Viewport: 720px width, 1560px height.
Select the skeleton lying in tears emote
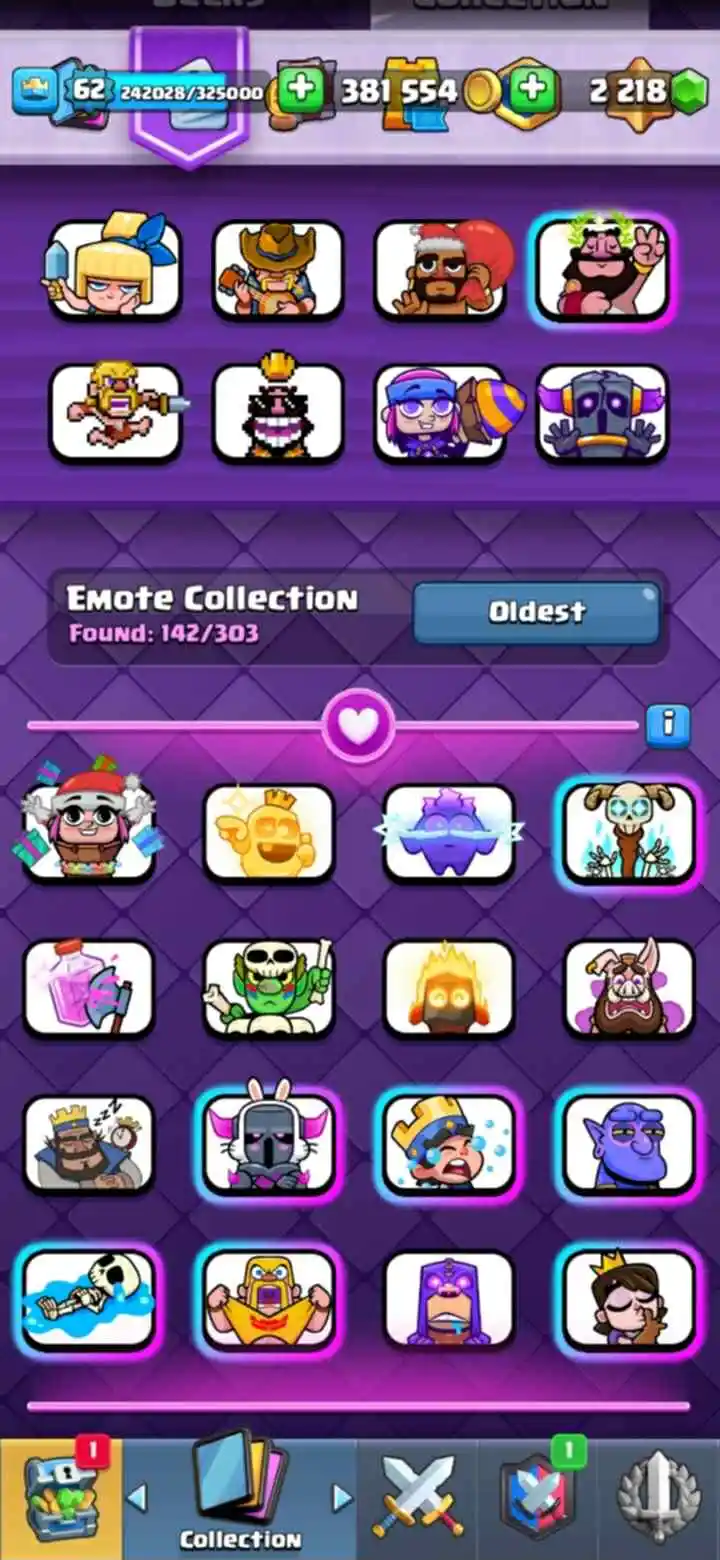click(x=89, y=1300)
